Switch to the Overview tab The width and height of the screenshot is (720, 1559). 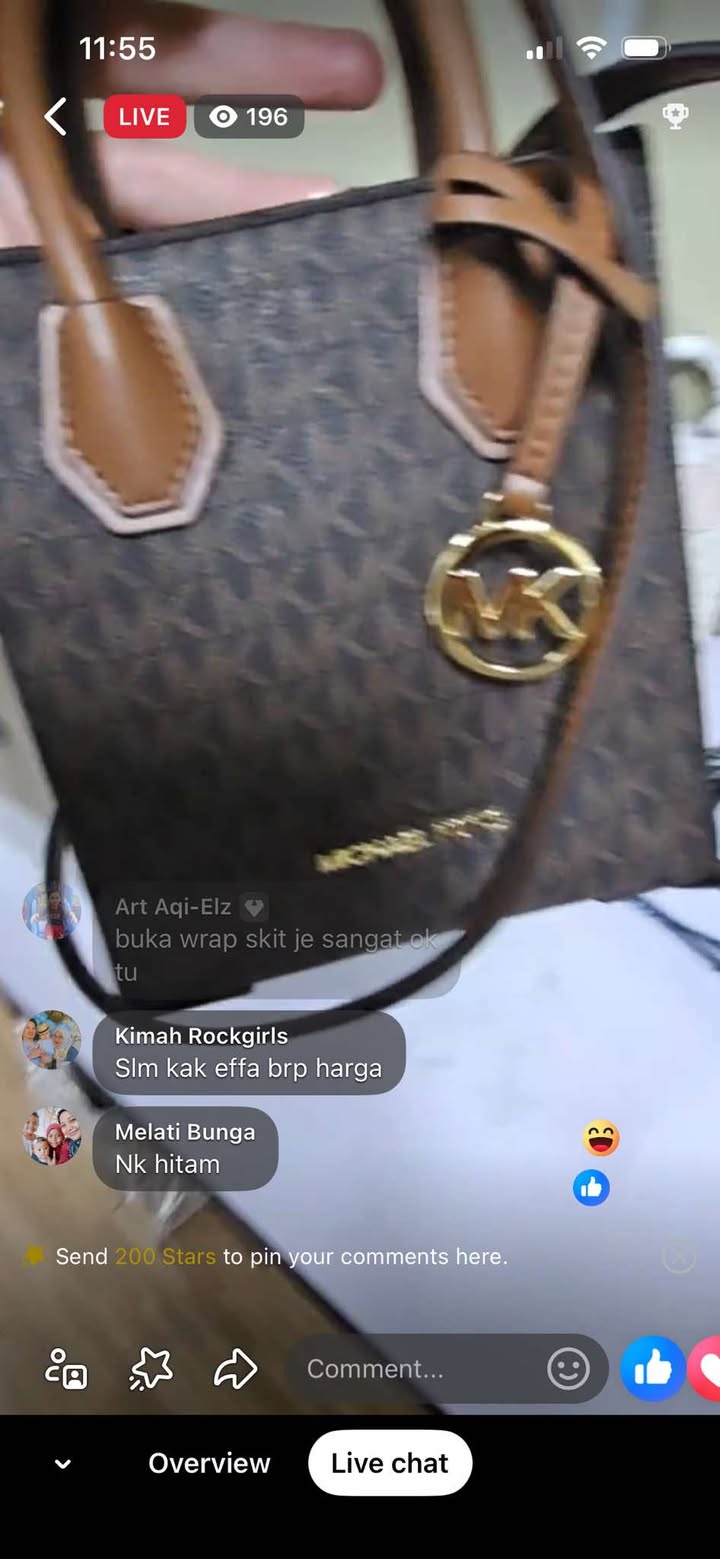[x=209, y=1463]
